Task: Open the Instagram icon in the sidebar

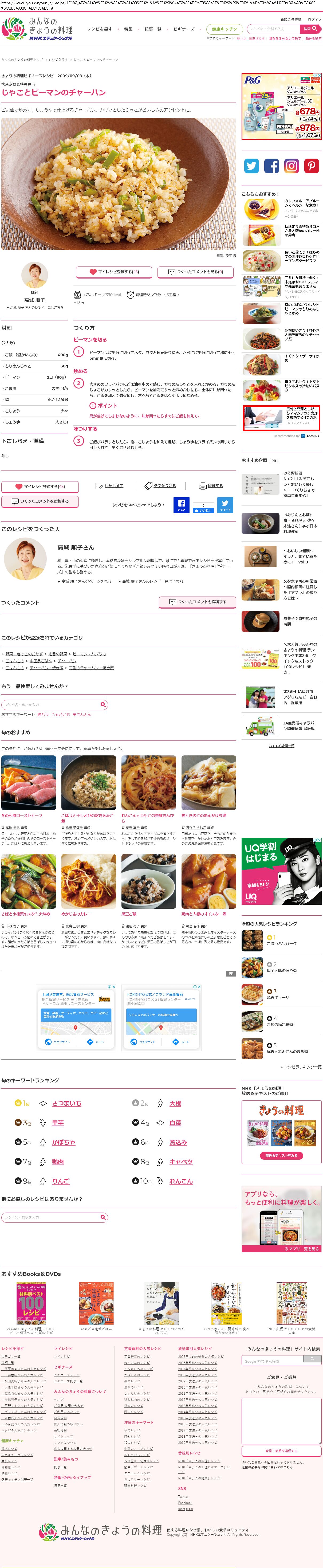Action: pyautogui.click(x=292, y=166)
